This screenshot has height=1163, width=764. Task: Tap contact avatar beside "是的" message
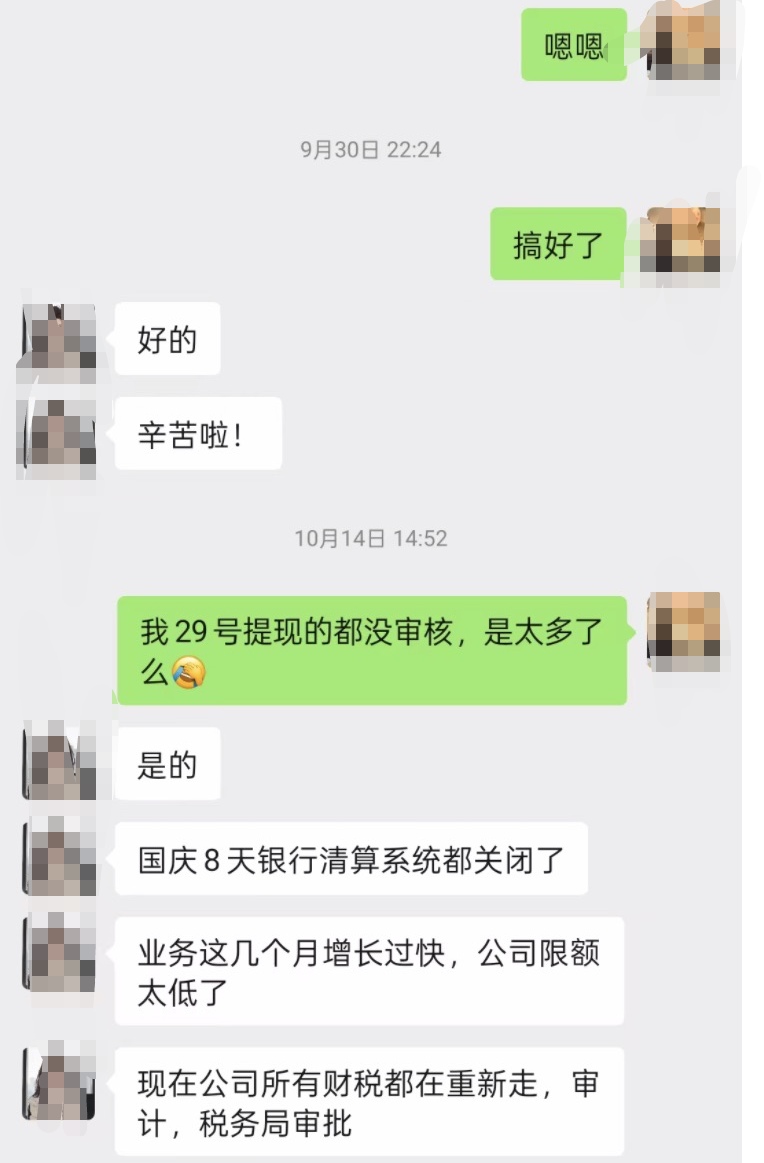58,763
